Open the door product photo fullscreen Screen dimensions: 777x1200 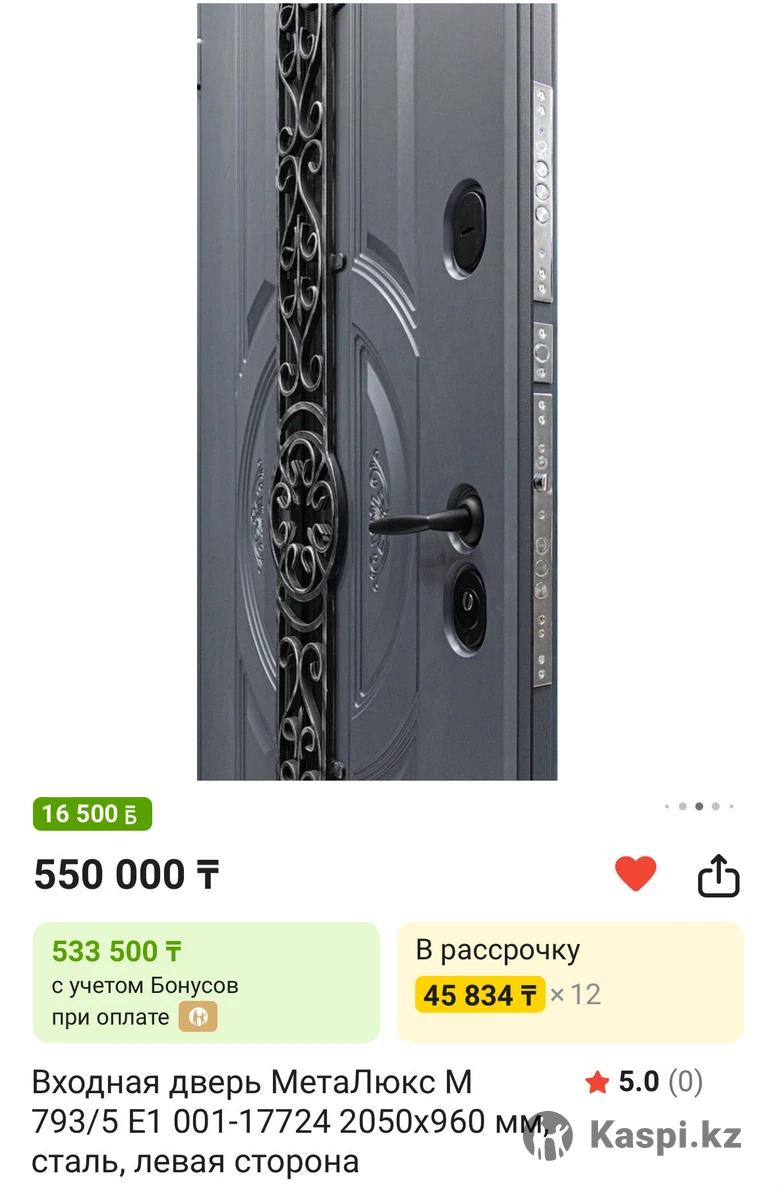tap(376, 390)
